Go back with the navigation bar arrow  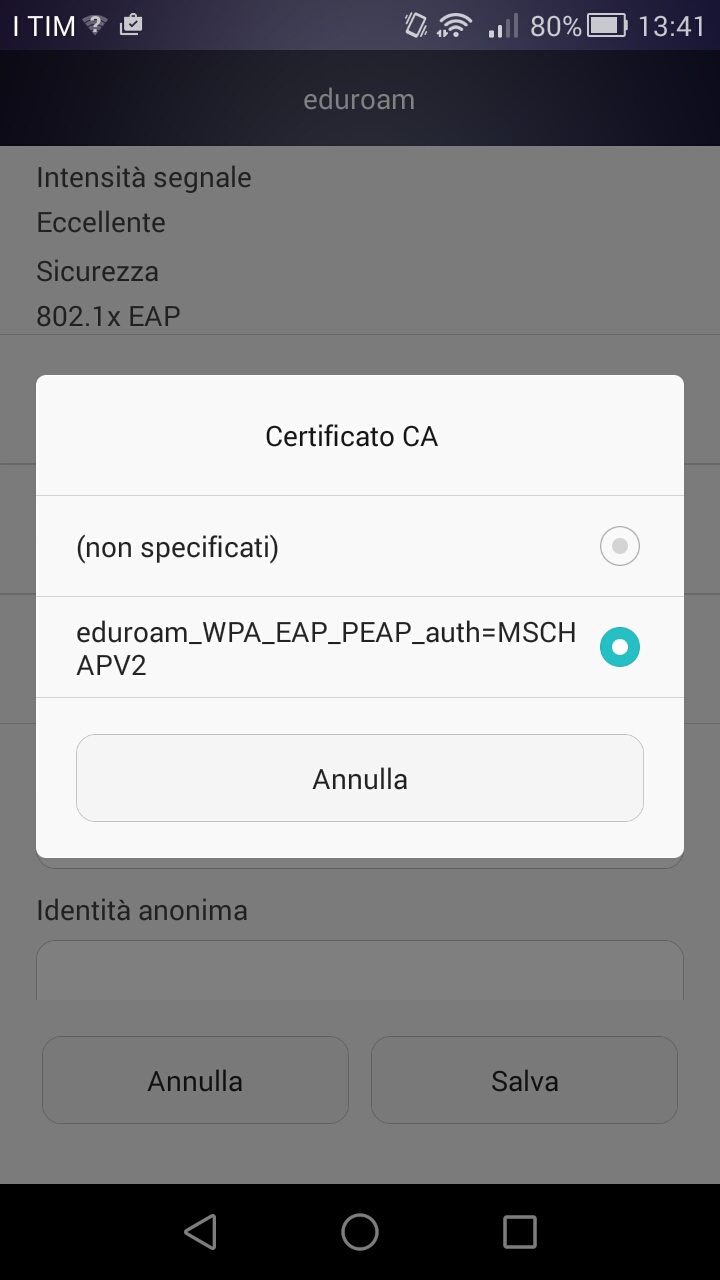[200, 1232]
